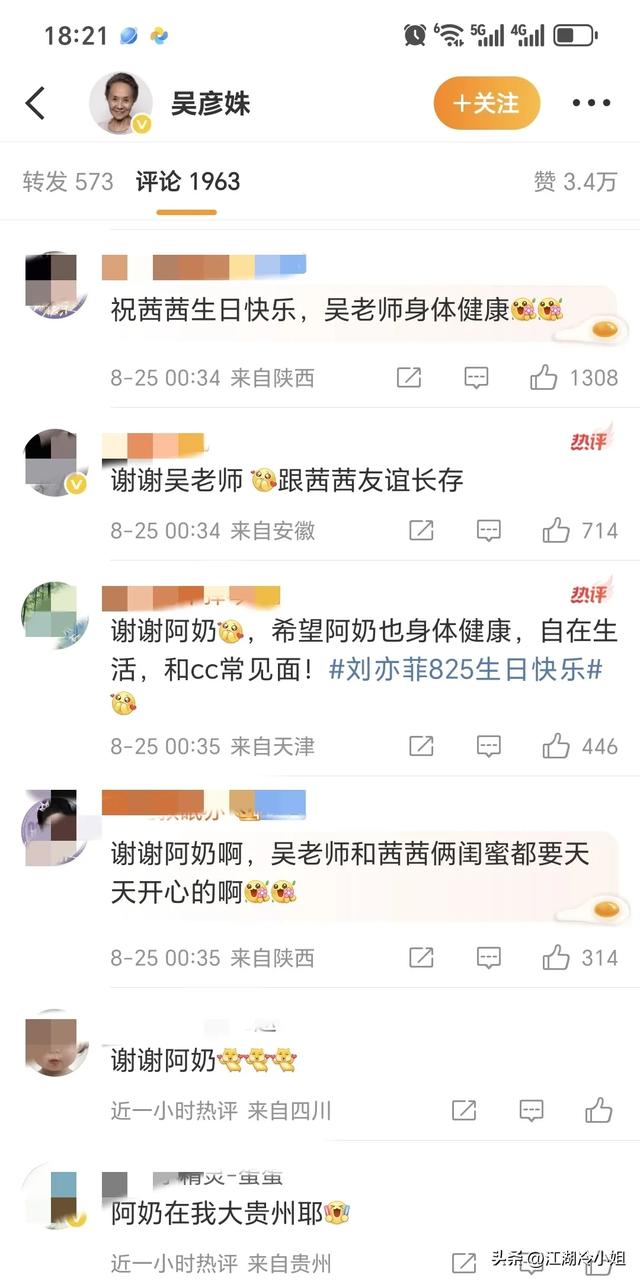Repost the comment 祝茜茜生日快乐
The image size is (640, 1281).
(408, 377)
